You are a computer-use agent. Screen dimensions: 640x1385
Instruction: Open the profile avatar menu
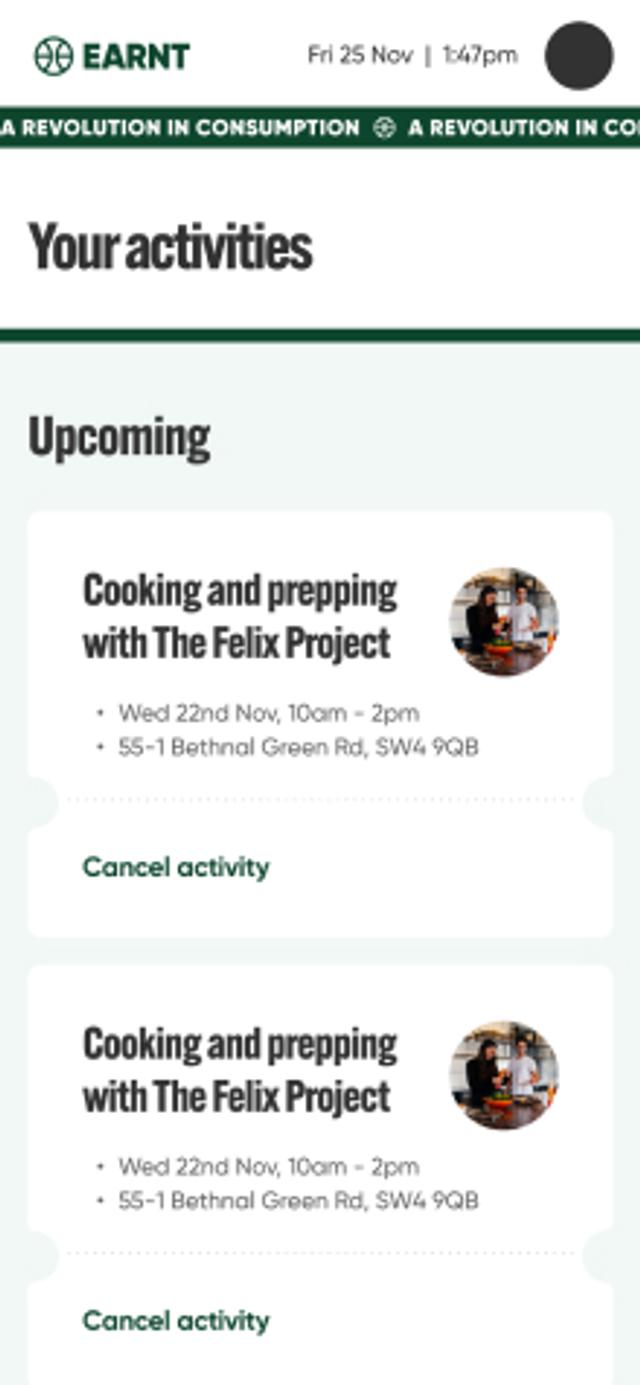(x=578, y=55)
